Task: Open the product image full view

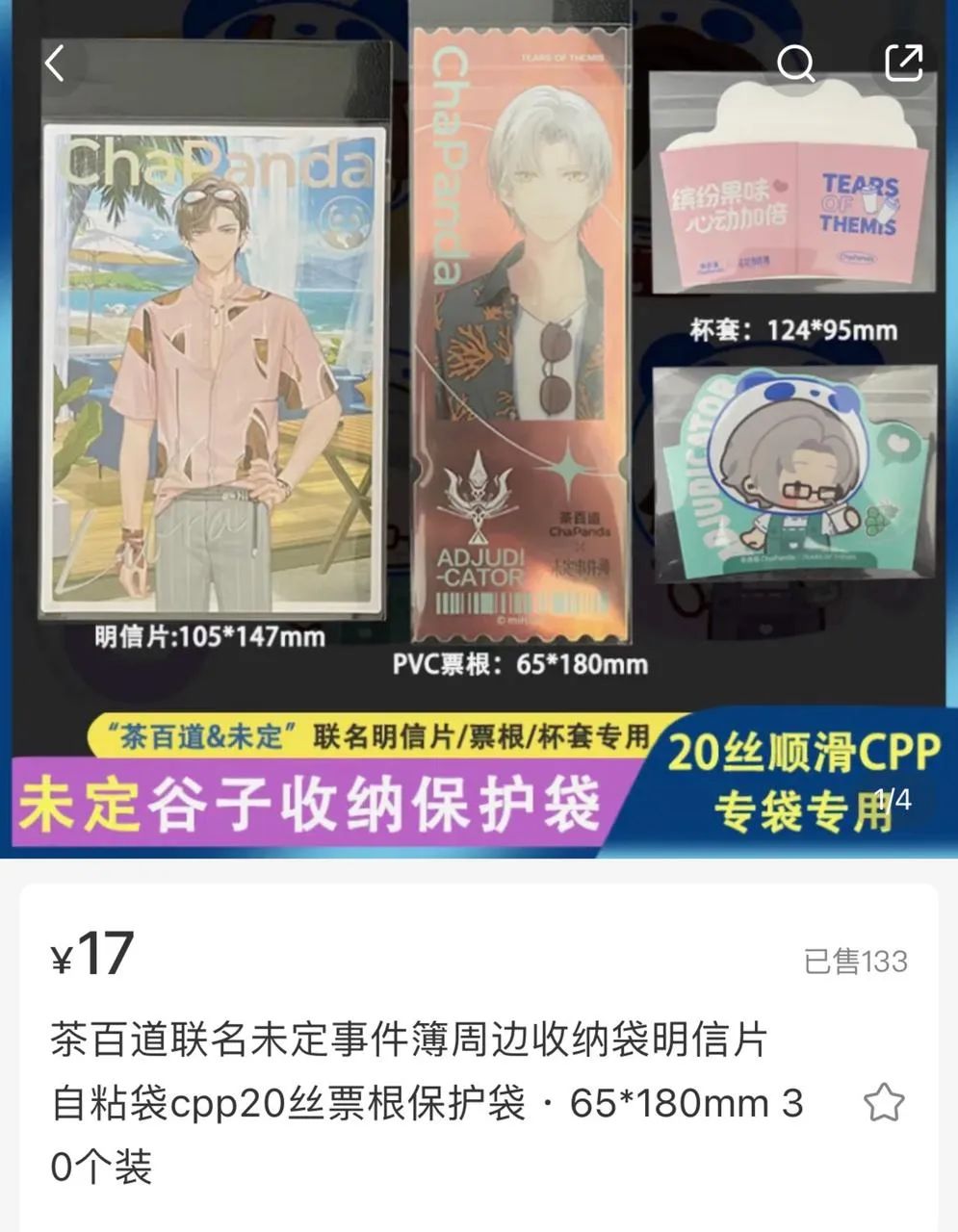Action: coord(479,433)
